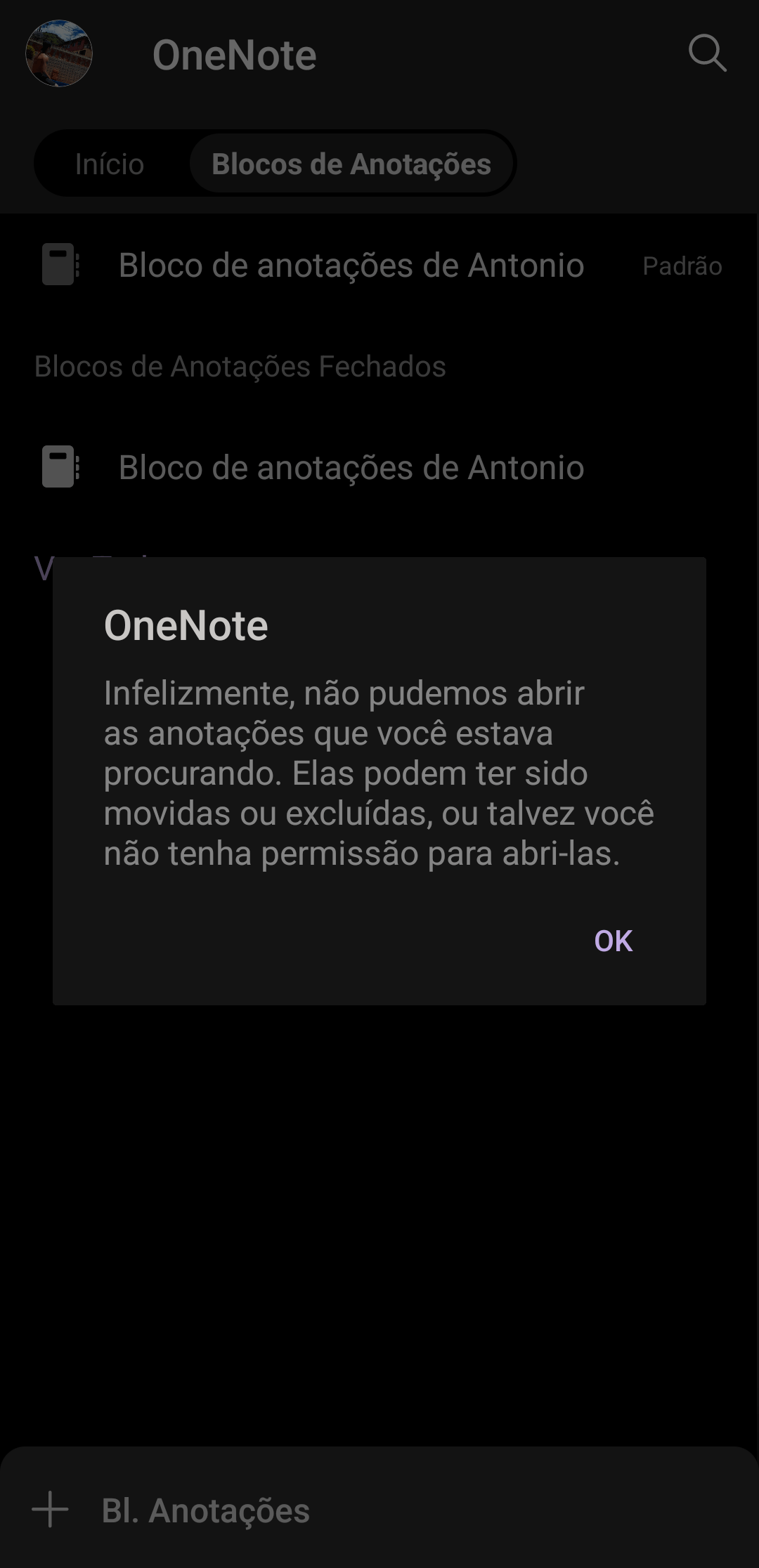
Task: Open the notebook under Blocos de Anotações Fechados
Action: coord(351,468)
